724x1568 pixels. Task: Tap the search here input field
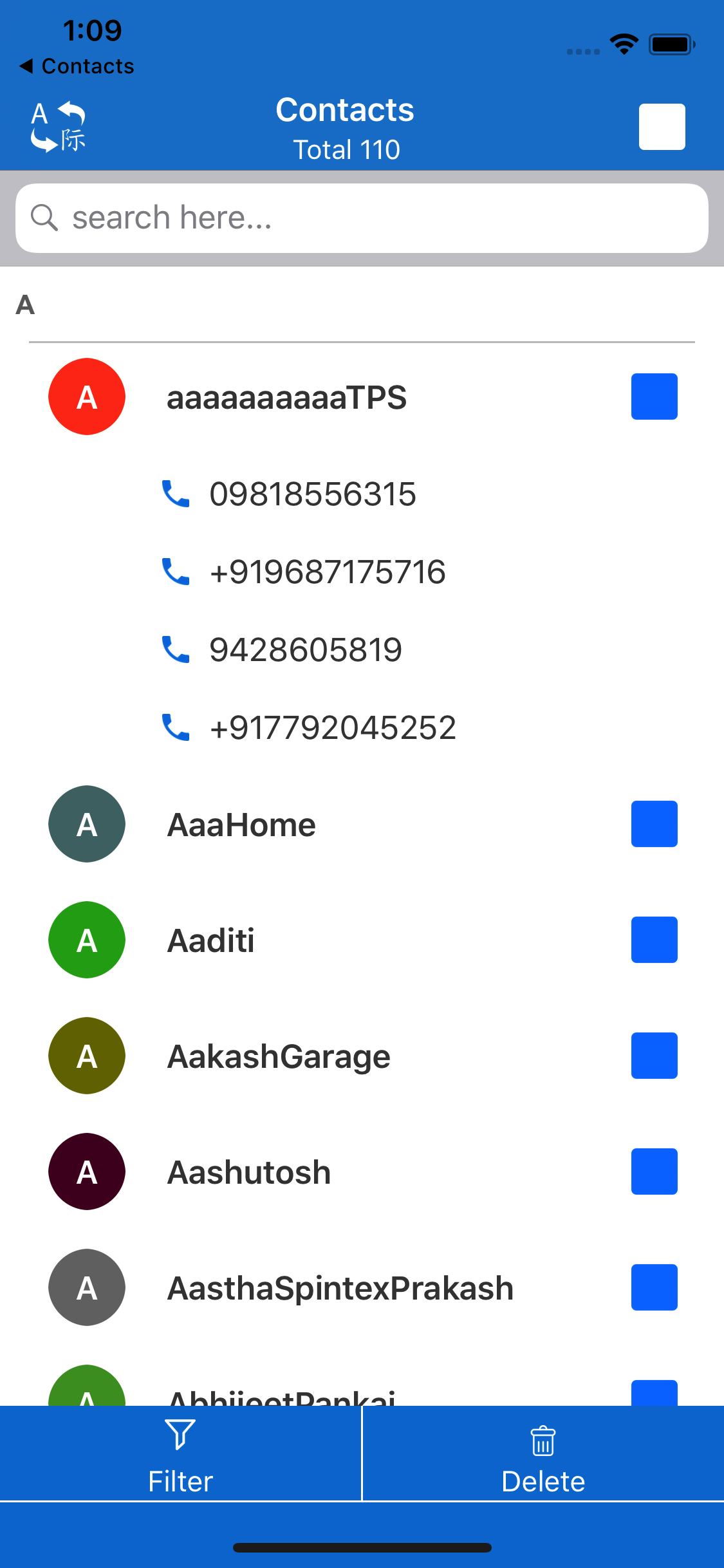coord(362,218)
